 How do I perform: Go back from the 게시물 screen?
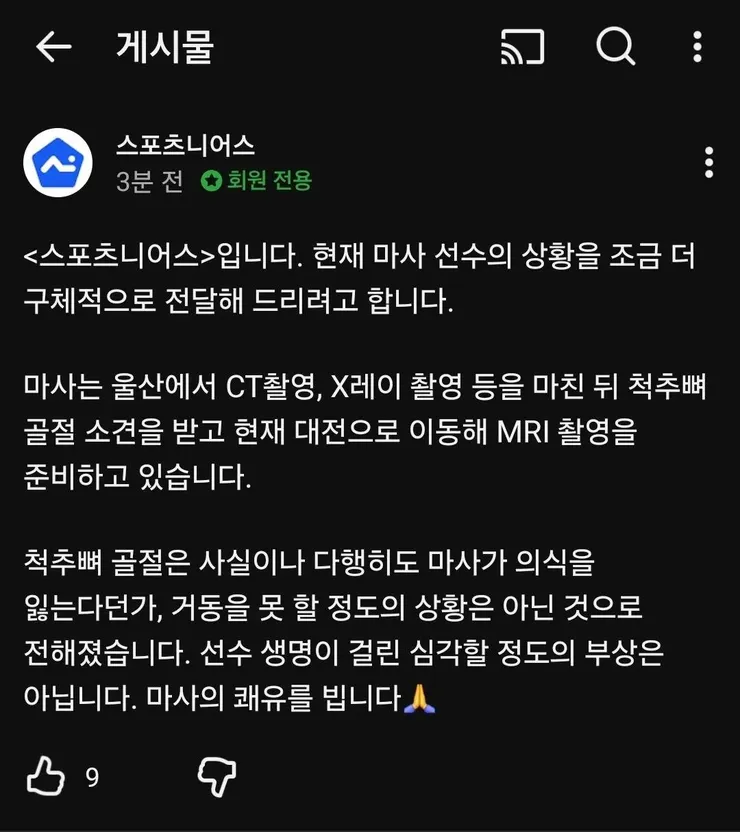(53, 47)
